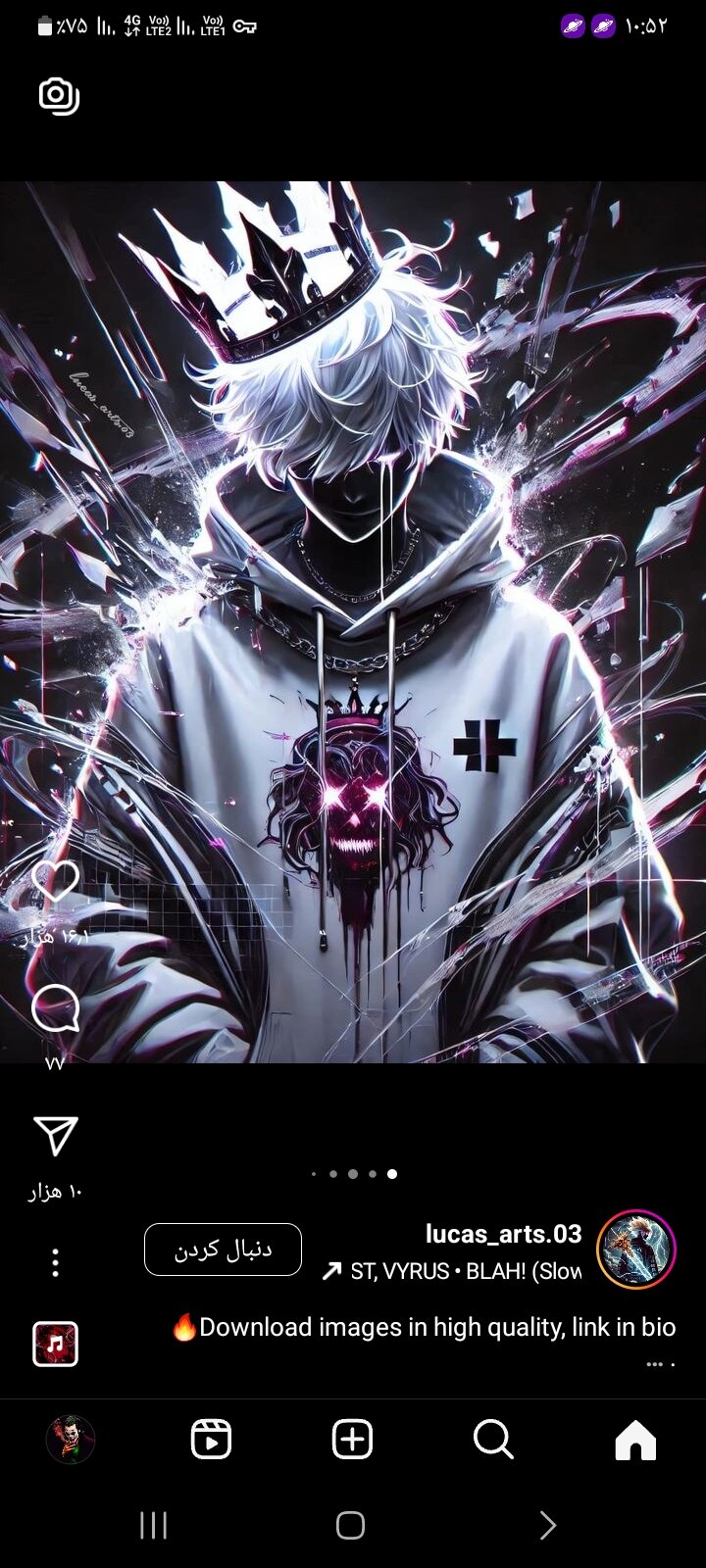Switch to the Reels tab
The height and width of the screenshot is (1568, 706).
(211, 1440)
